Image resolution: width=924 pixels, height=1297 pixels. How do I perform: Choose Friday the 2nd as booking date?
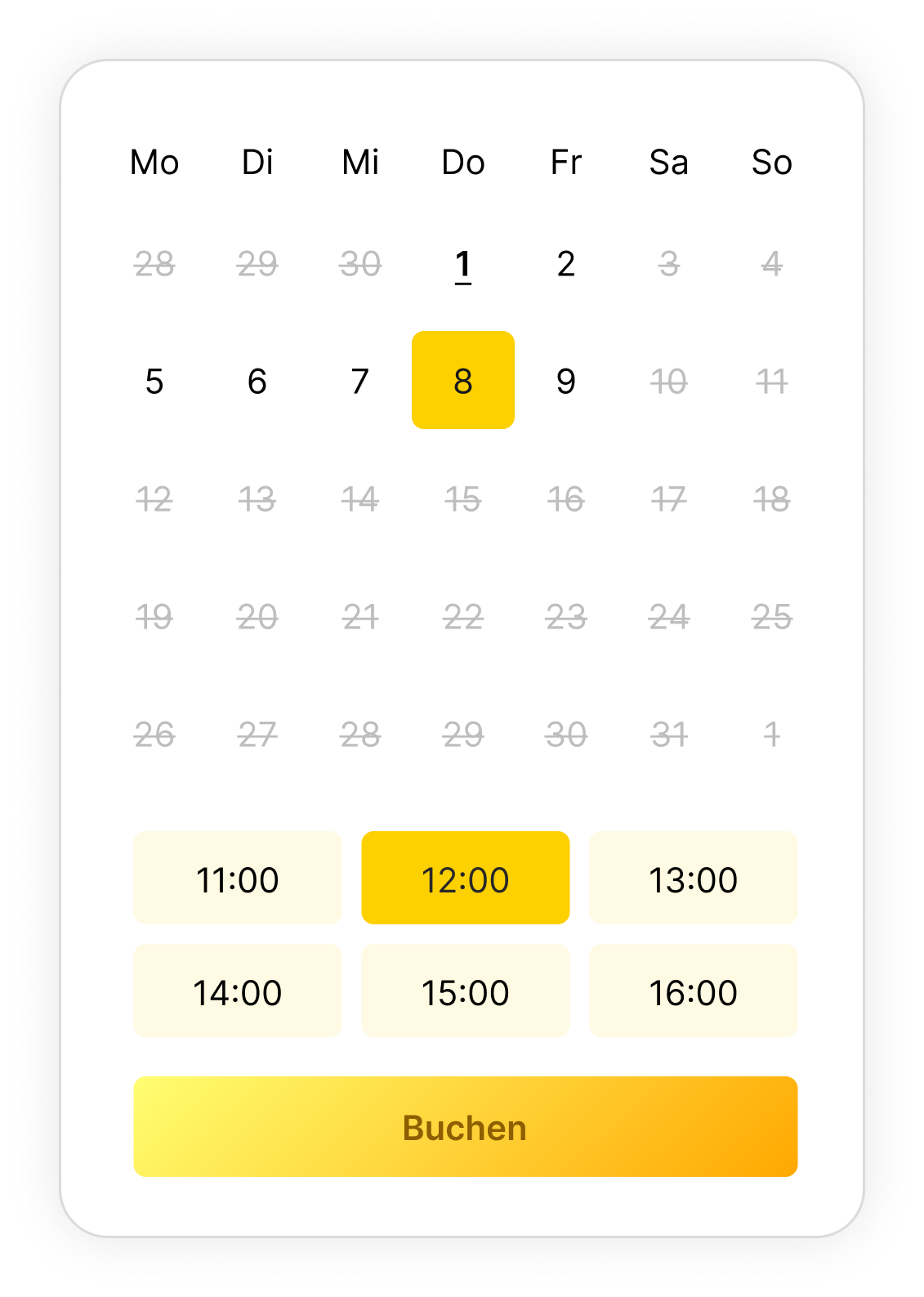point(566,264)
